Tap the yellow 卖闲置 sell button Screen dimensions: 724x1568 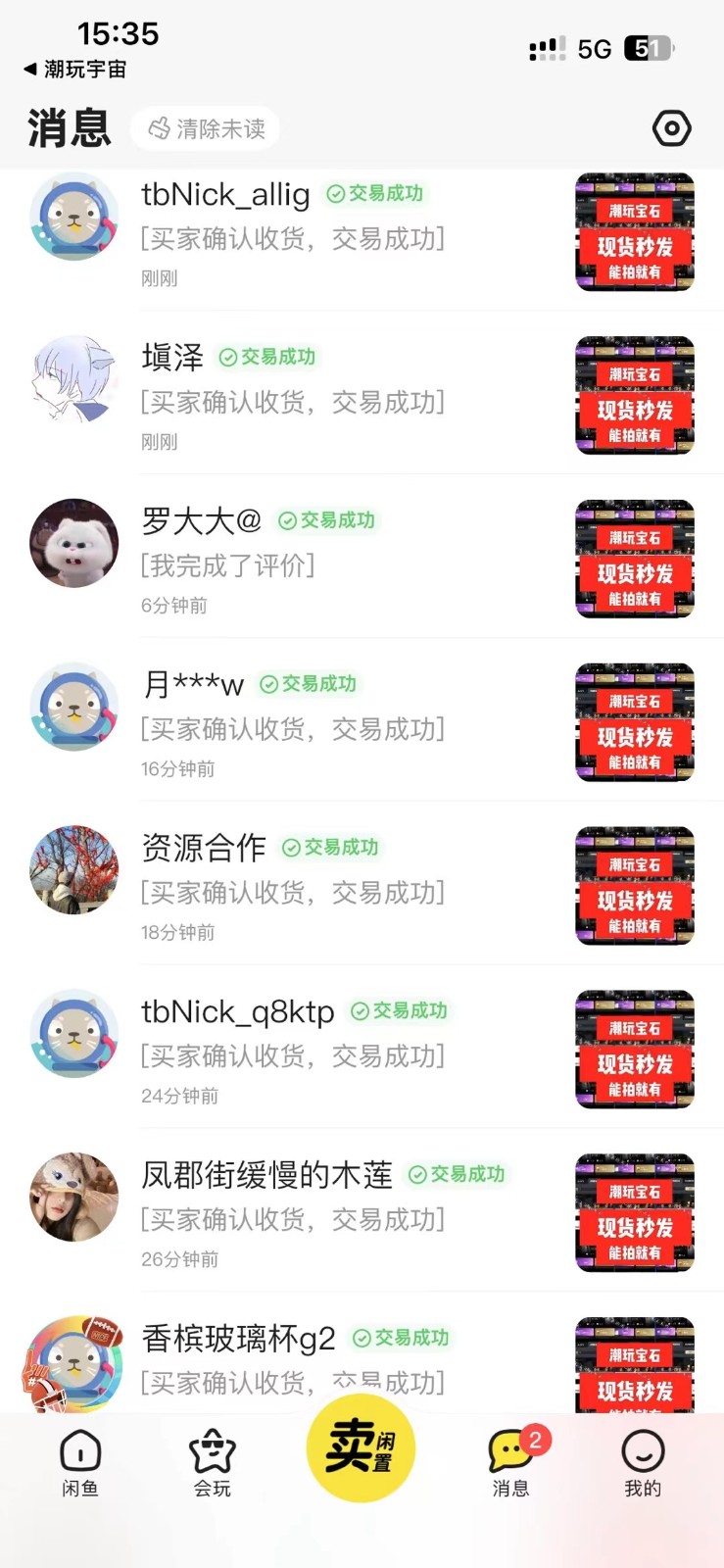coord(361,1448)
